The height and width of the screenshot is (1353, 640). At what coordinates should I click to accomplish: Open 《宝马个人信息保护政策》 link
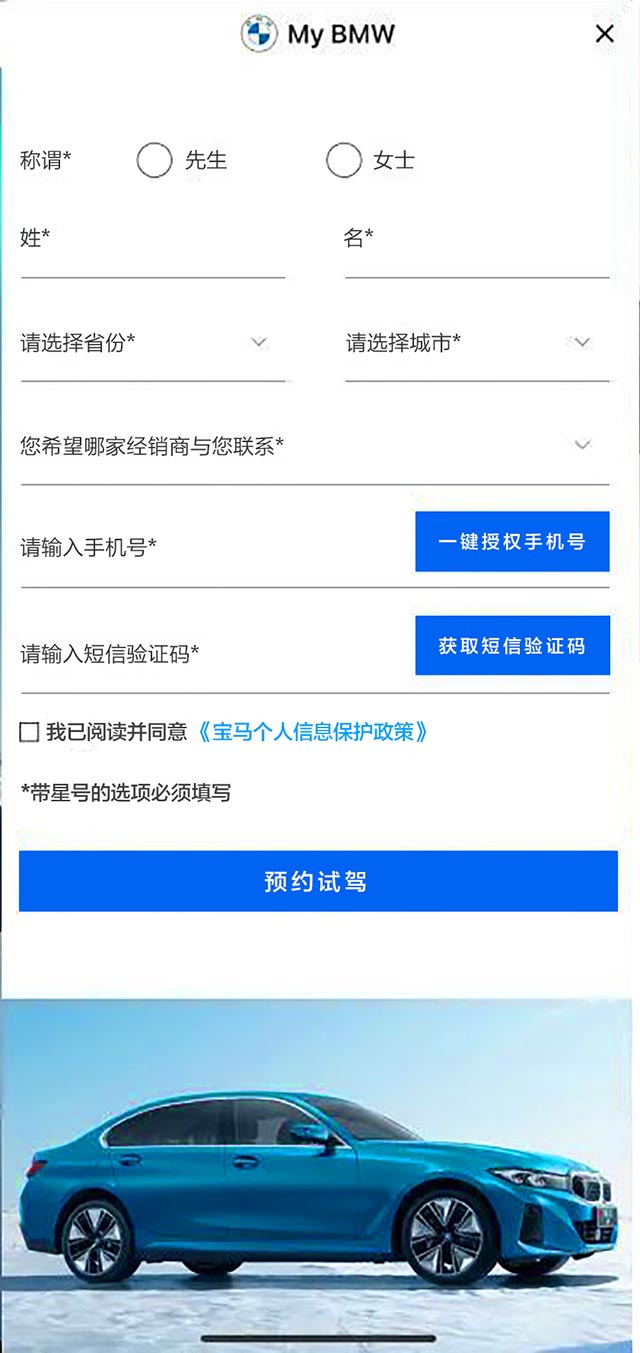(x=314, y=732)
